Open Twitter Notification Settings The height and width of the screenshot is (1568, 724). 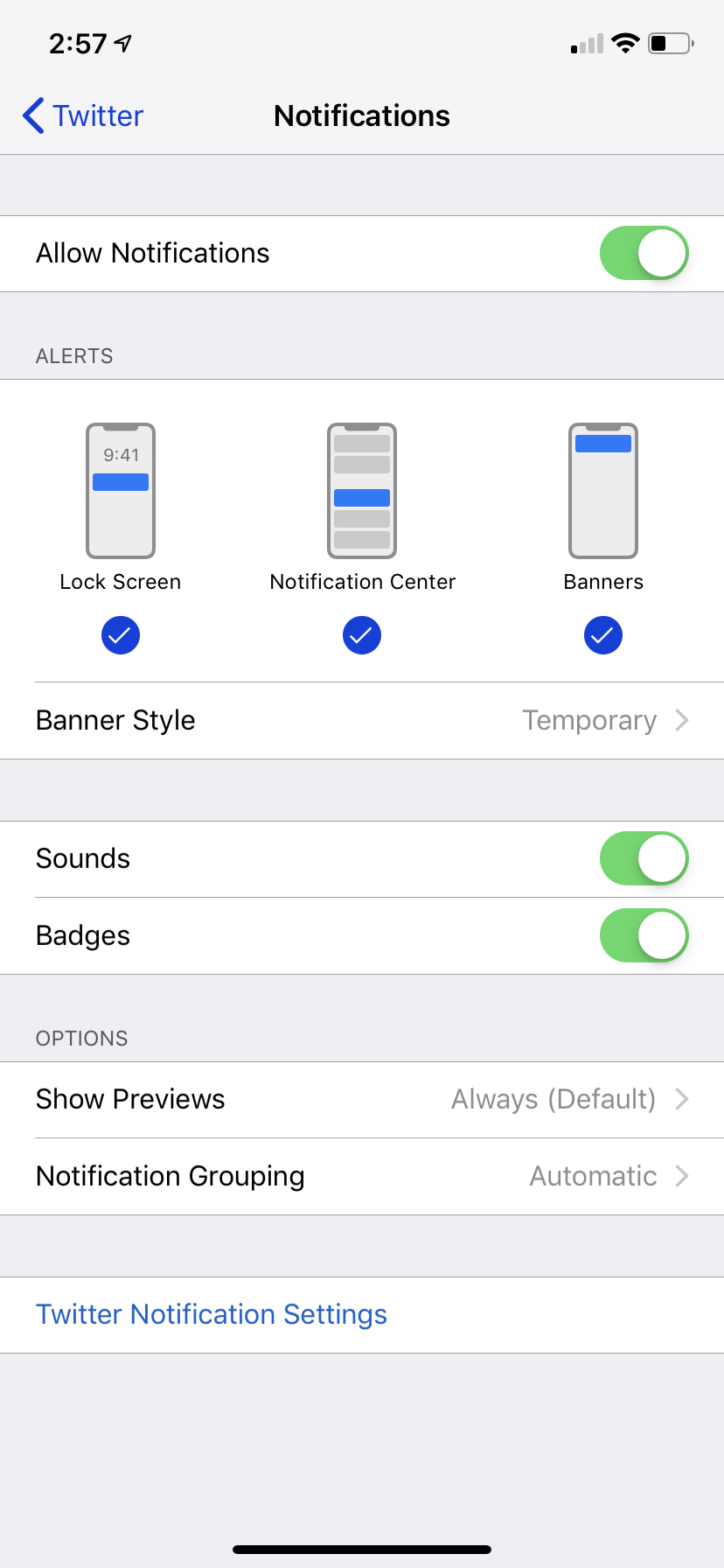pyautogui.click(x=212, y=1313)
